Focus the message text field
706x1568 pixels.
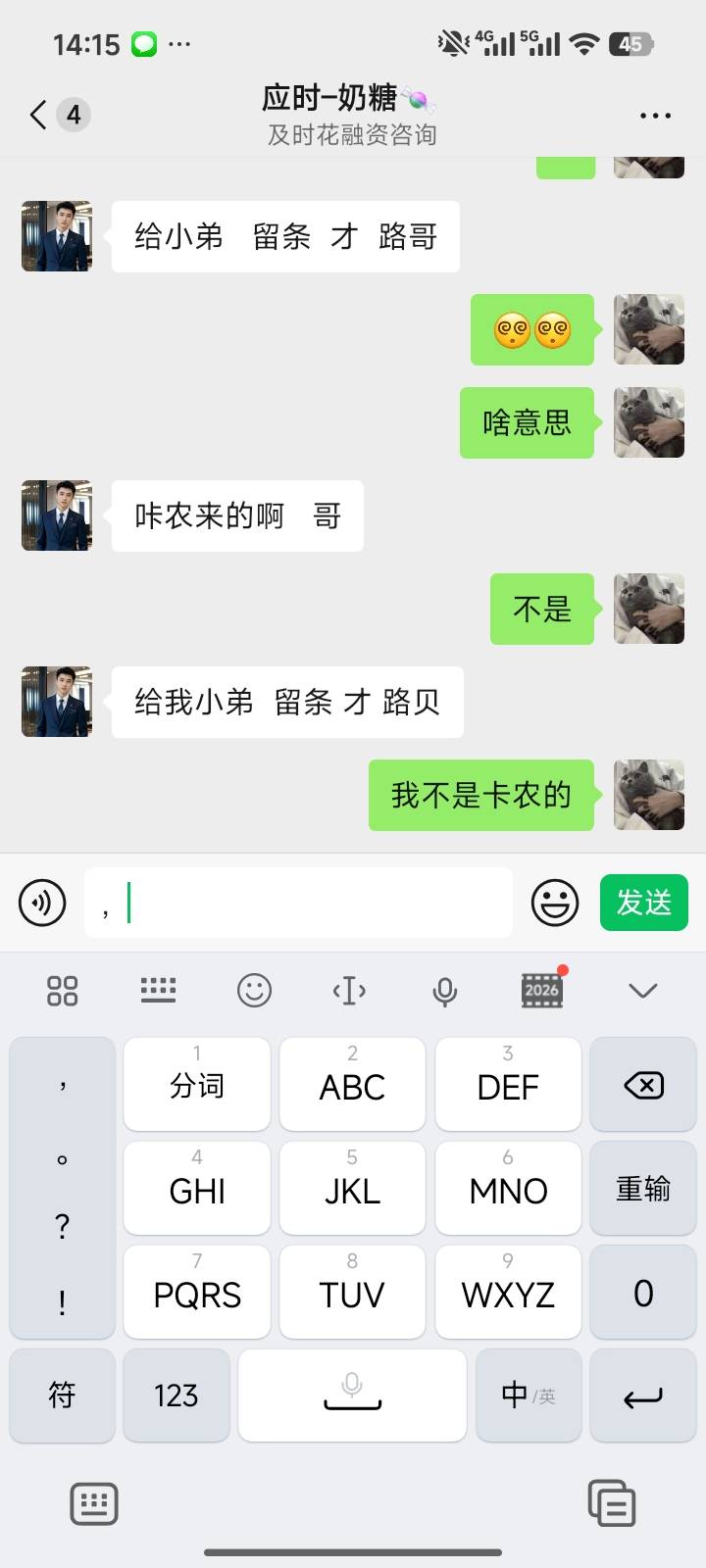[298, 903]
